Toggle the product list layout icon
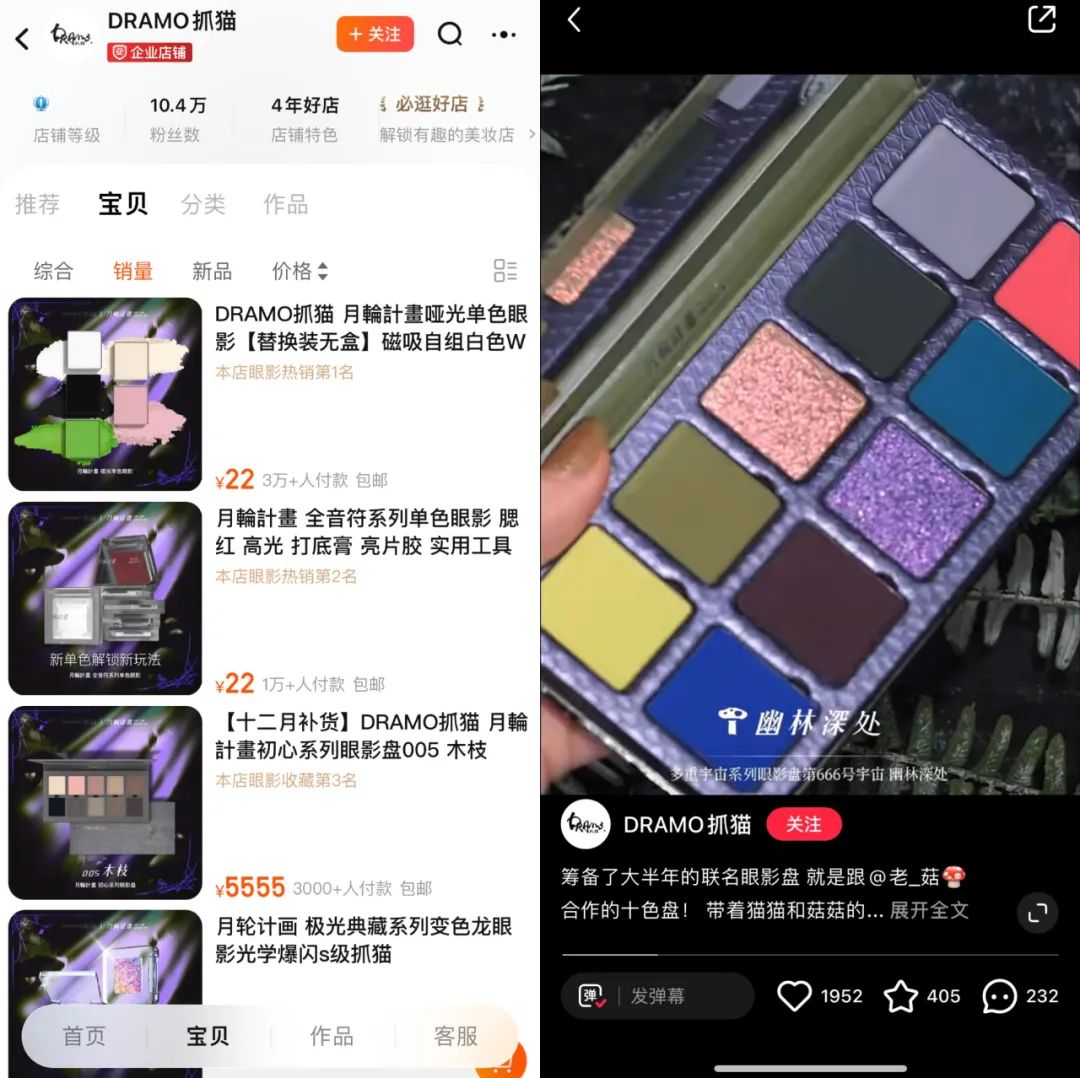The width and height of the screenshot is (1080, 1078). coord(505,270)
